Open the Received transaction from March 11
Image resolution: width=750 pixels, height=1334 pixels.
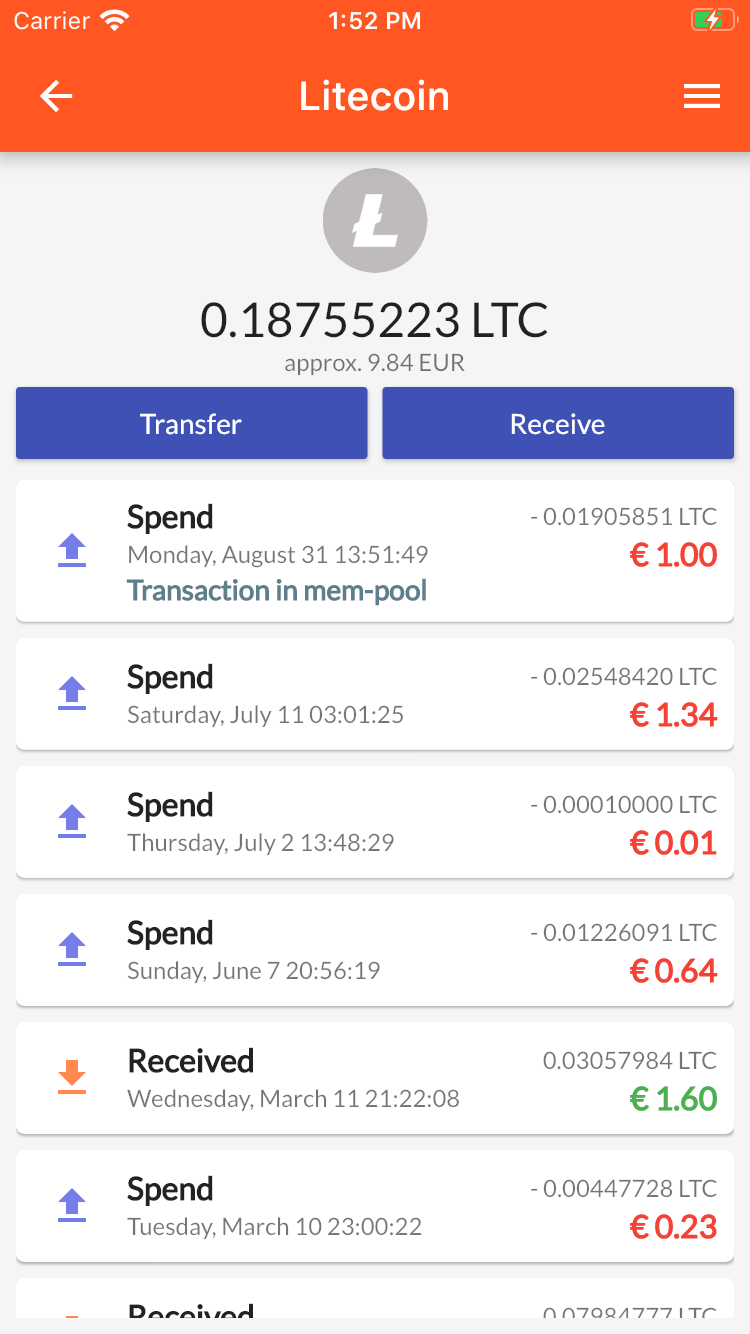[x=375, y=1078]
